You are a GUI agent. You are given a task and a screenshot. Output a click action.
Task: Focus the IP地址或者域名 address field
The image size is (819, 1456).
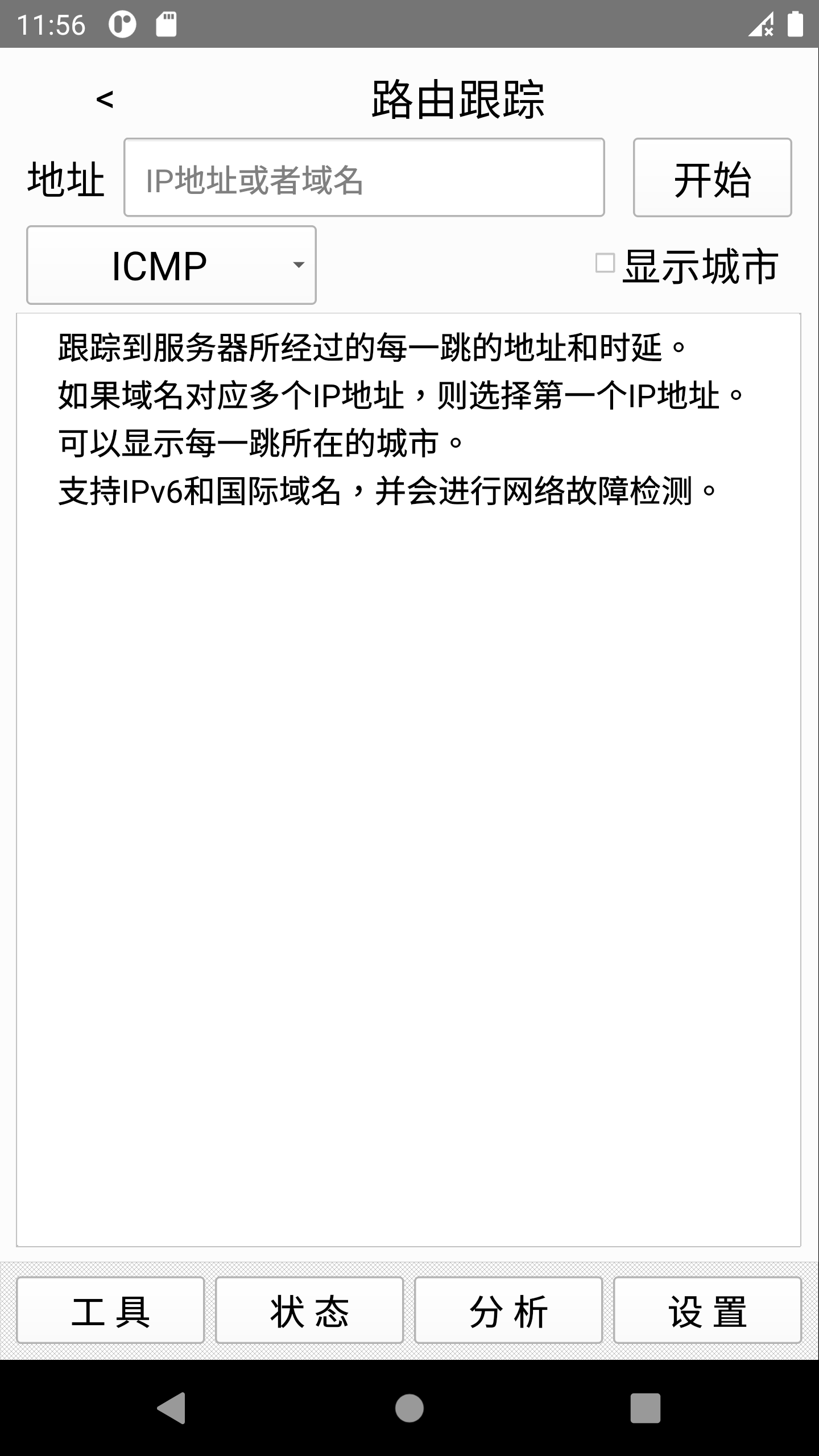tap(364, 177)
